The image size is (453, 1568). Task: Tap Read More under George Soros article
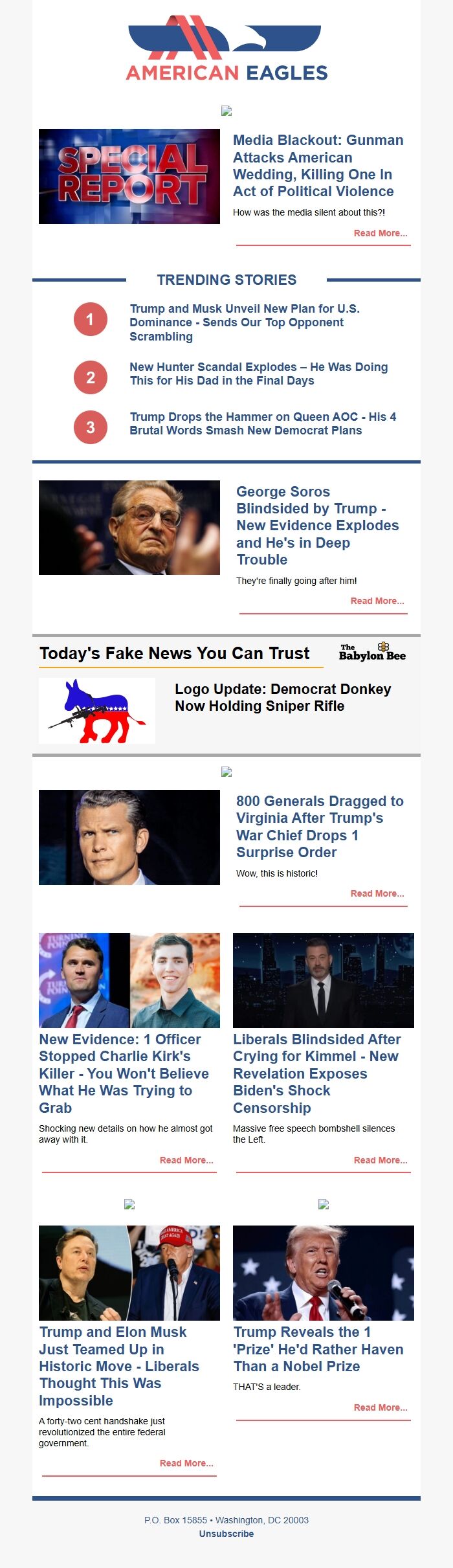point(377,601)
